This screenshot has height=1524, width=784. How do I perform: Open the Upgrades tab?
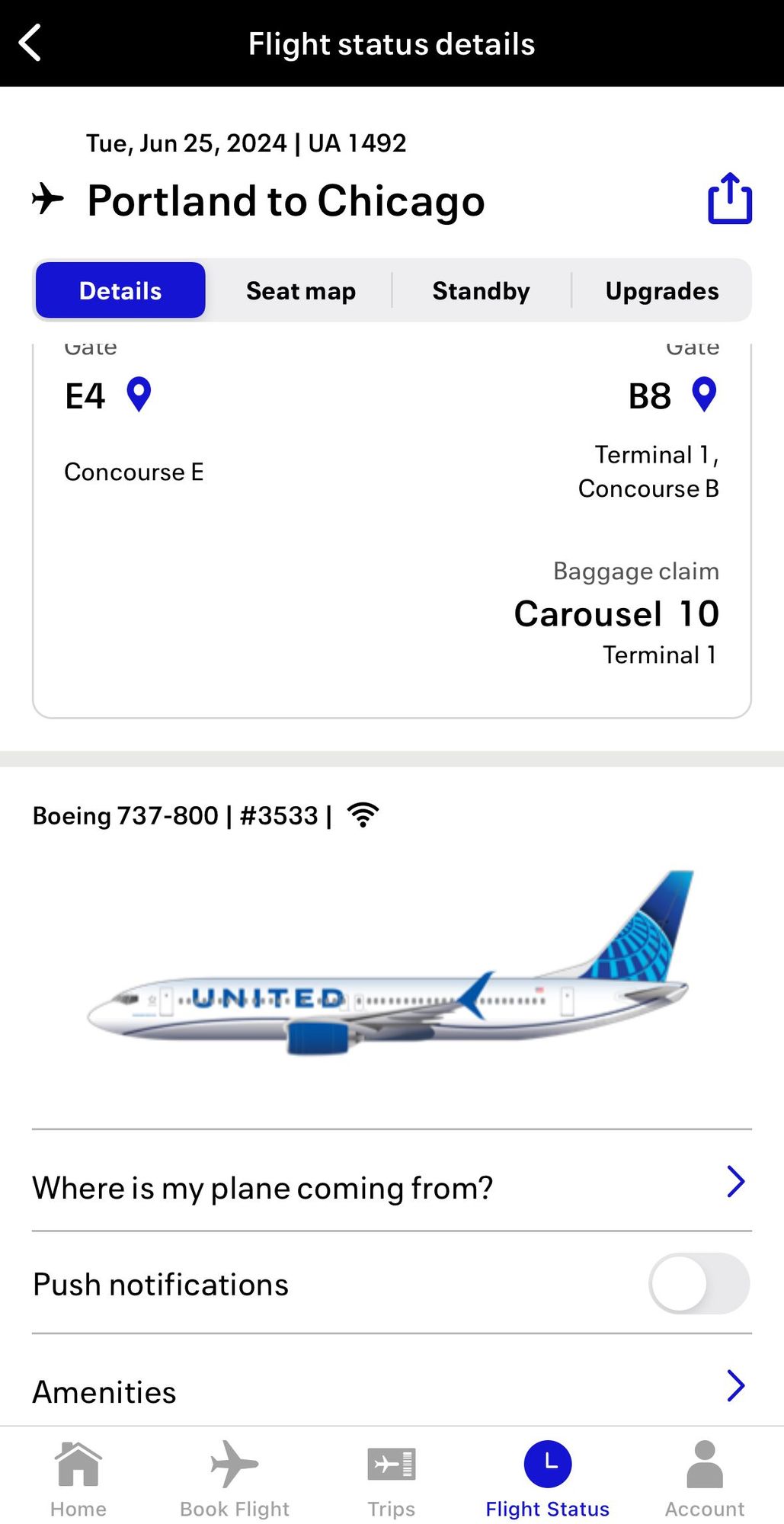pos(661,290)
